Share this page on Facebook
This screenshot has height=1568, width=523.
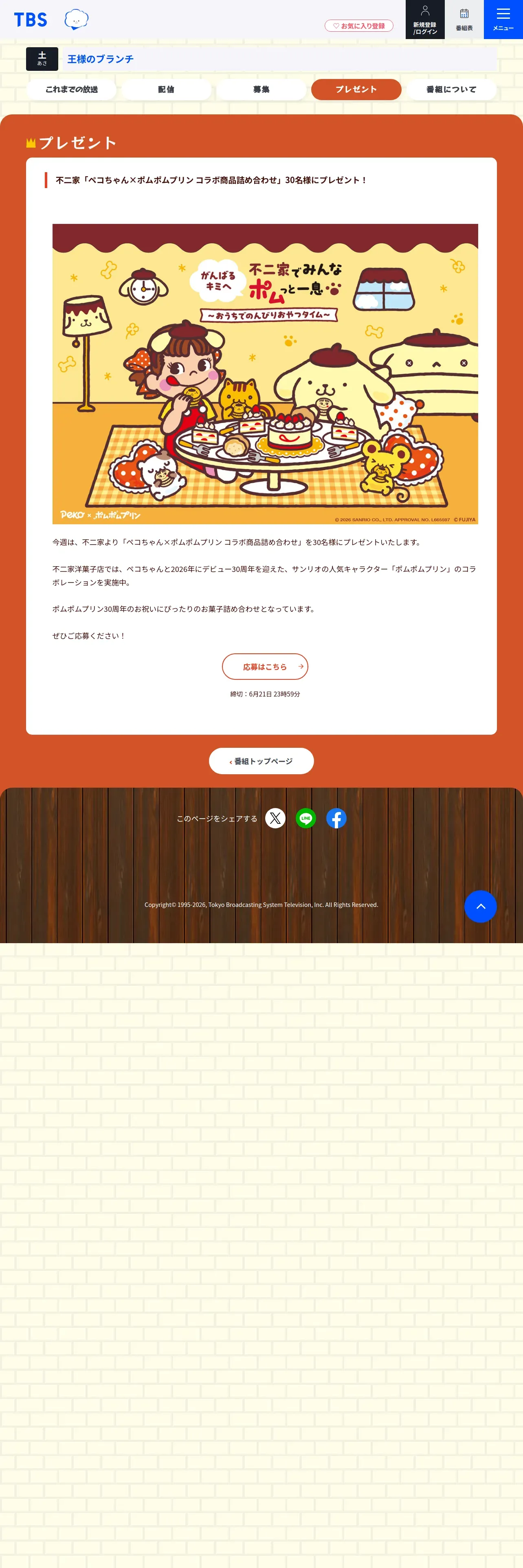point(336,818)
